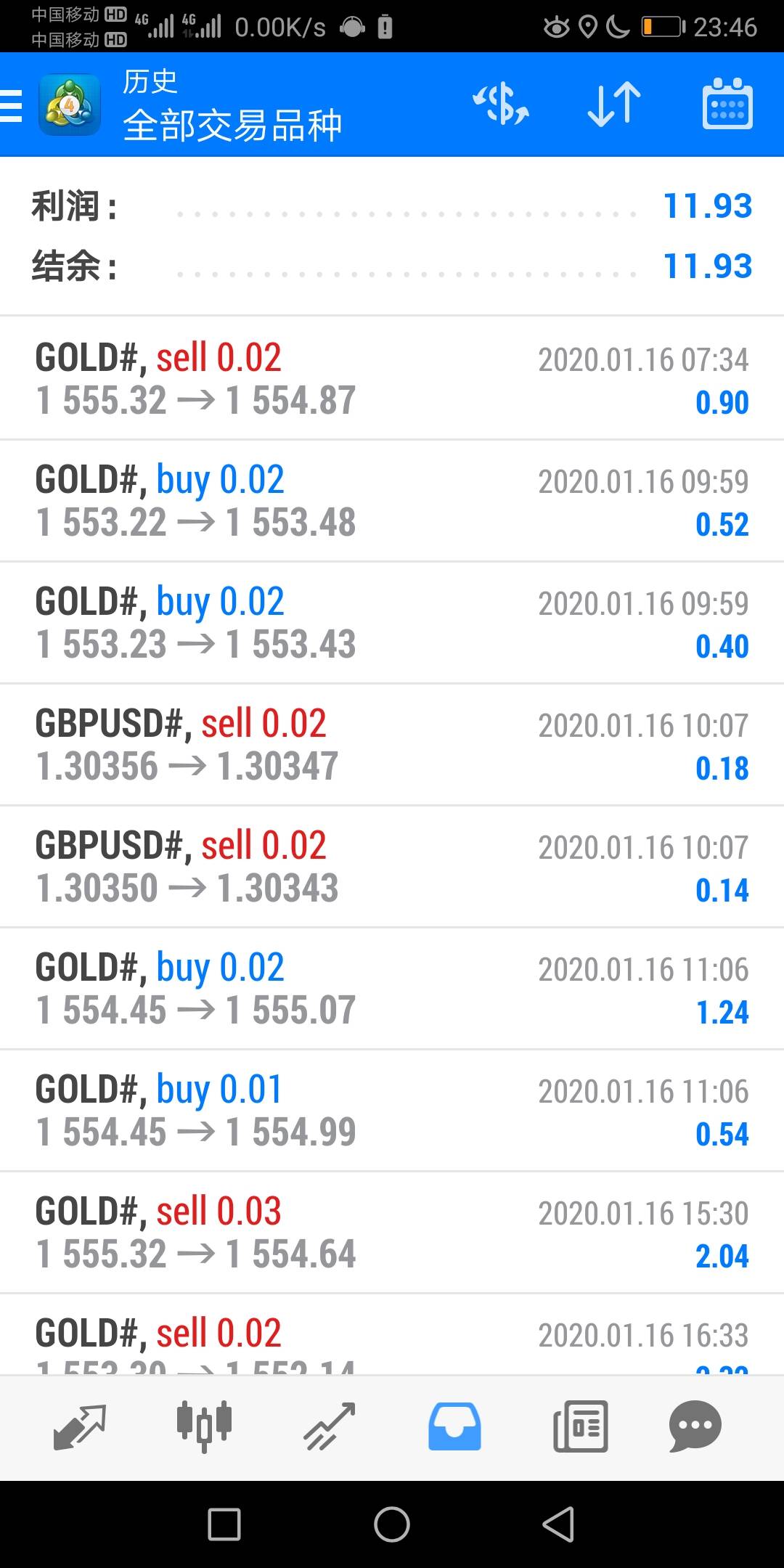Viewport: 784px width, 1568px height.
Task: Open GOLD# buy trade with profit 0.40
Action: [x=392, y=622]
